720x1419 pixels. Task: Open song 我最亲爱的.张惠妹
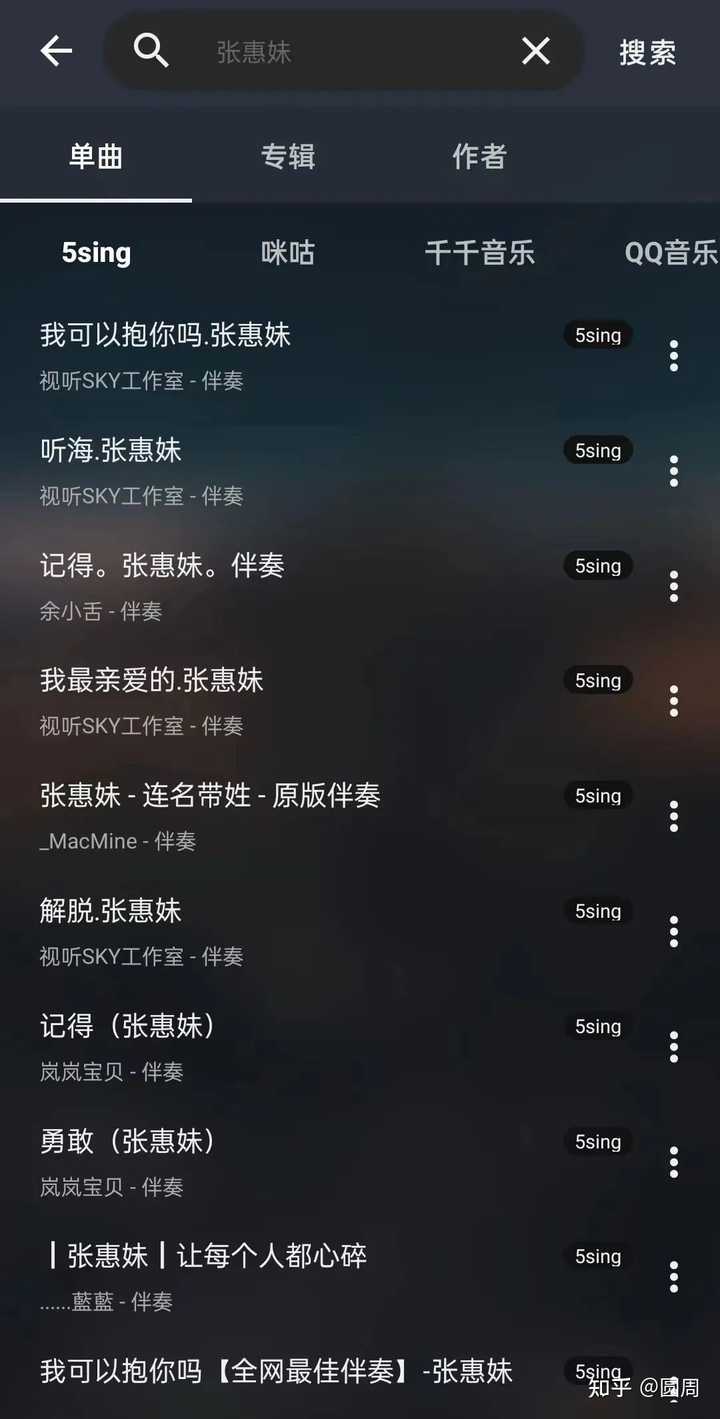[x=151, y=681]
